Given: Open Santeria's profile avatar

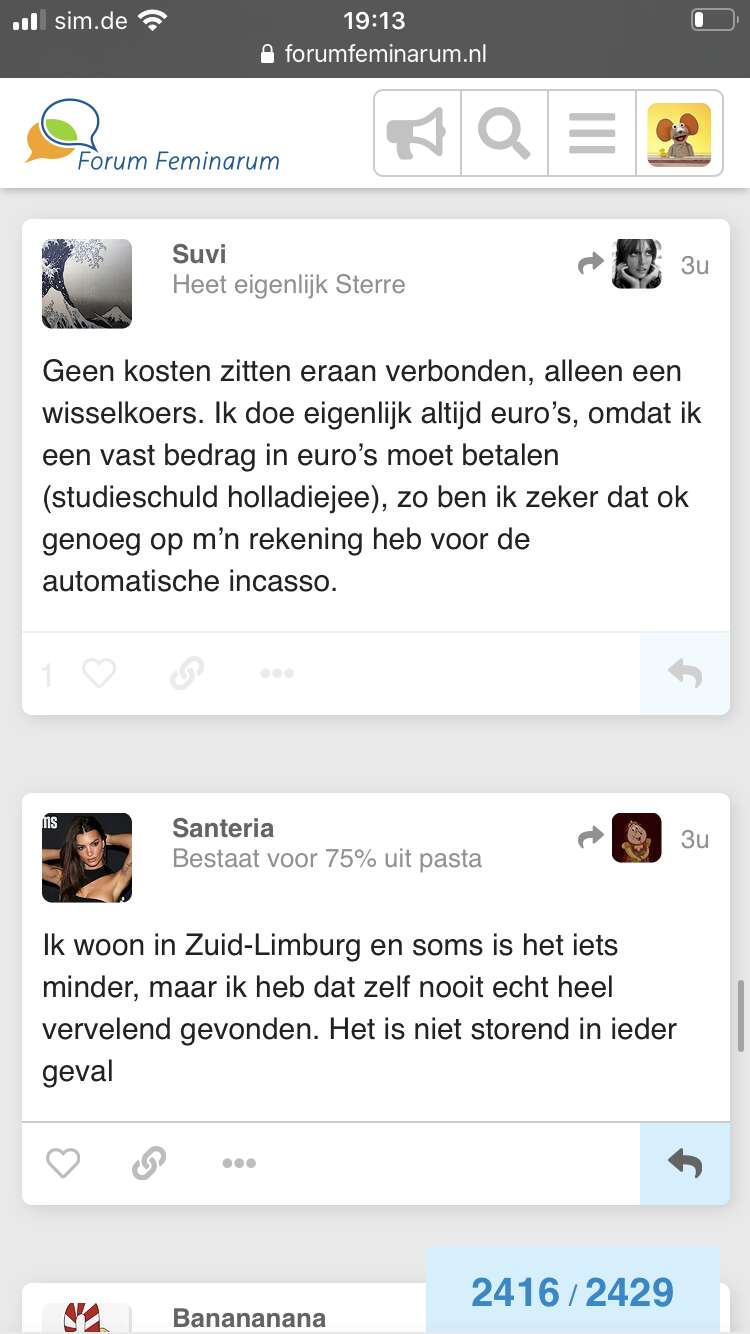Looking at the screenshot, I should (x=87, y=857).
